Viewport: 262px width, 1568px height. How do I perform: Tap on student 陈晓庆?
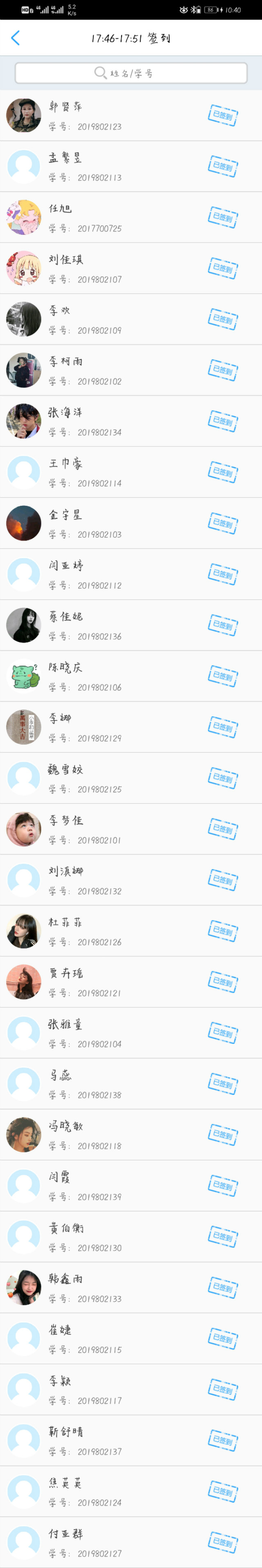[x=131, y=676]
